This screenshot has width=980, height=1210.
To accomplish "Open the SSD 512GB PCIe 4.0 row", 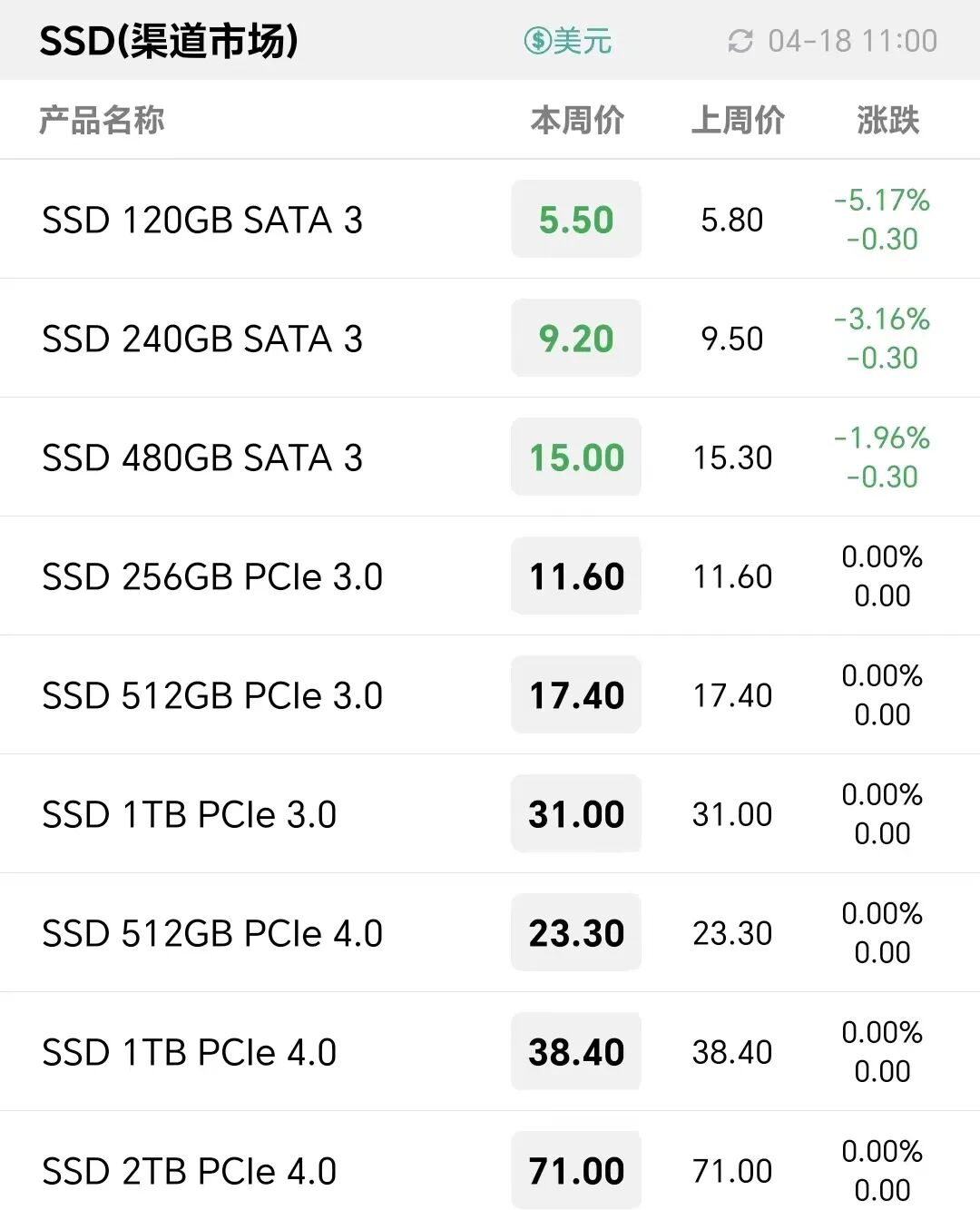I will coord(212,933).
